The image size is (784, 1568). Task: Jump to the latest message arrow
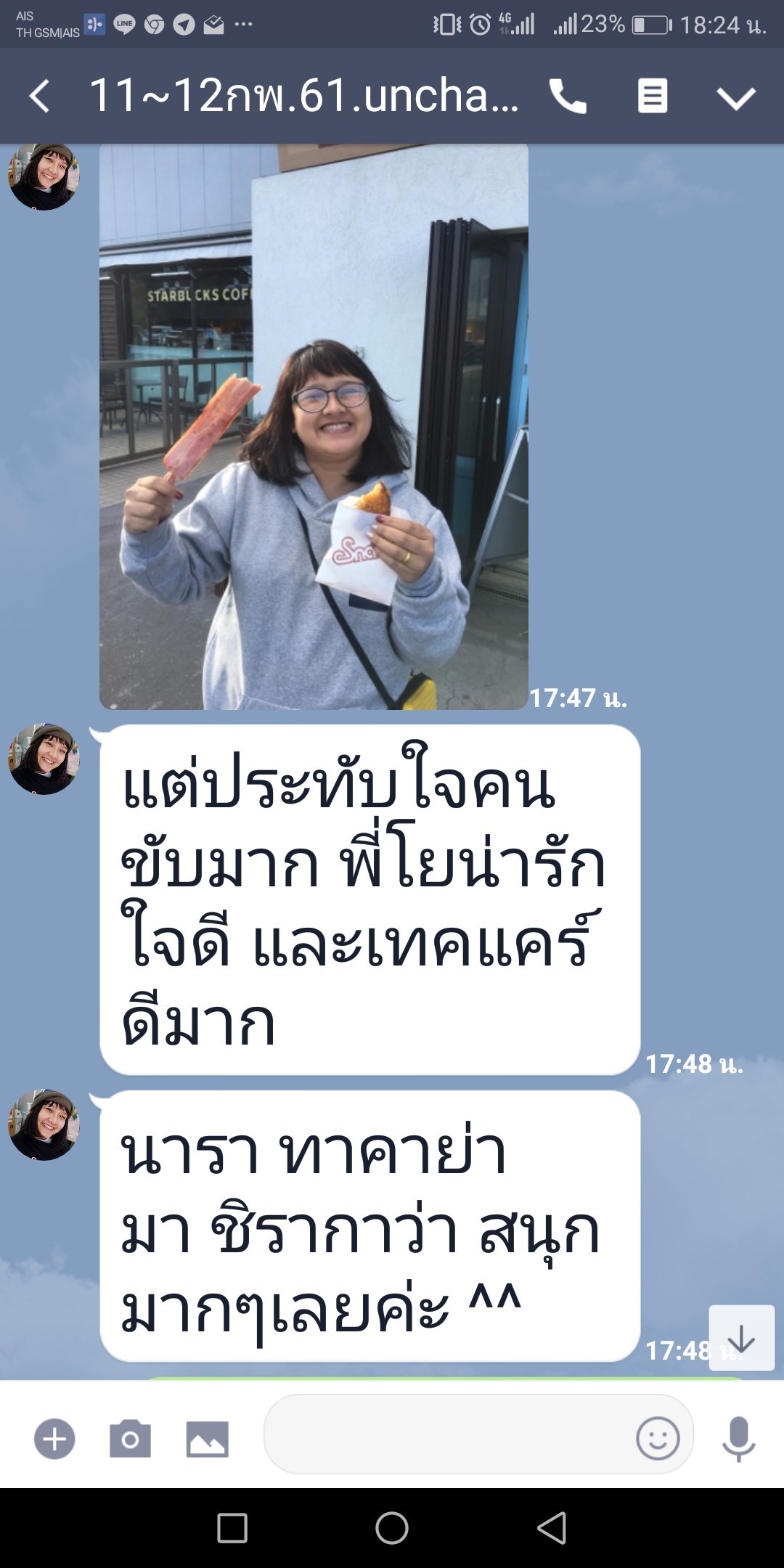click(x=741, y=1337)
